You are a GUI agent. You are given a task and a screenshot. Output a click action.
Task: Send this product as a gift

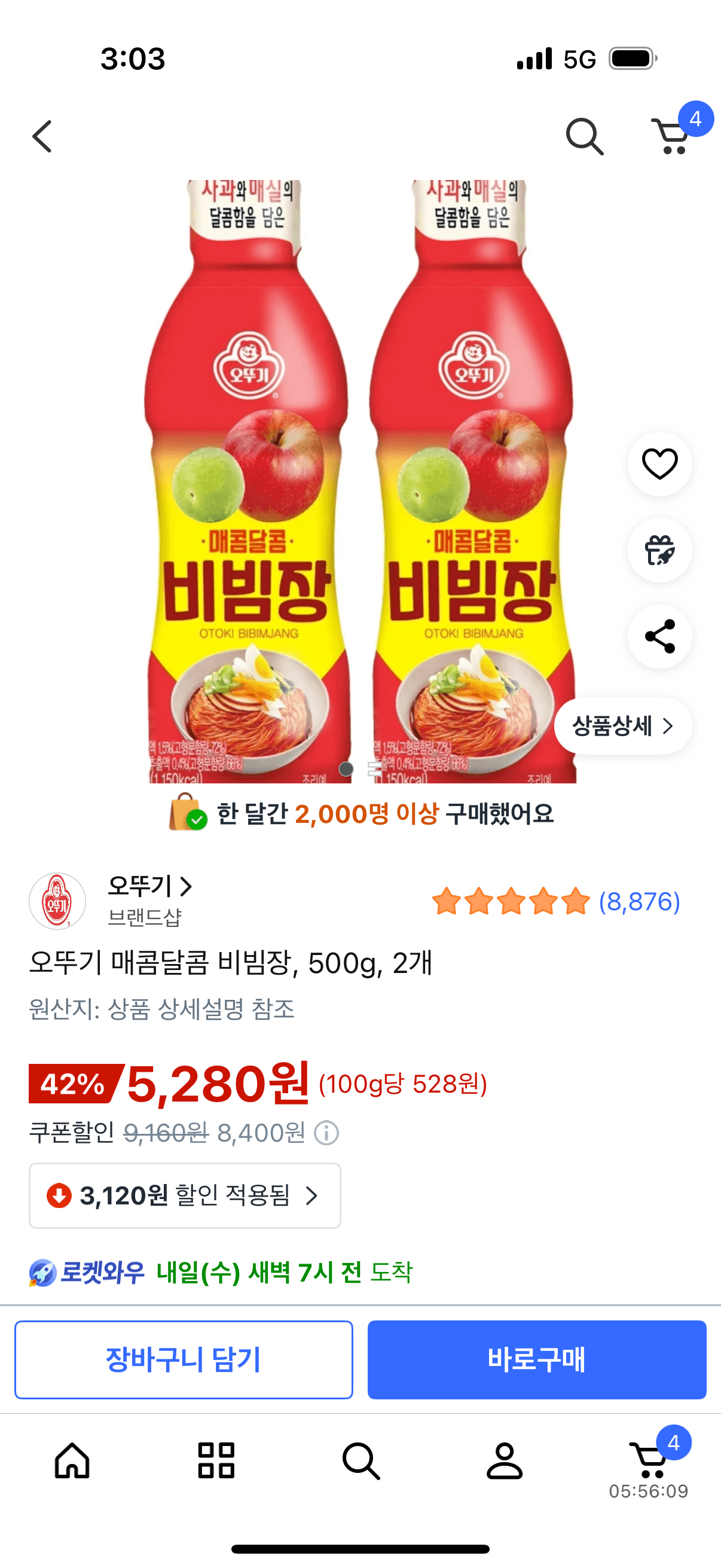(659, 550)
